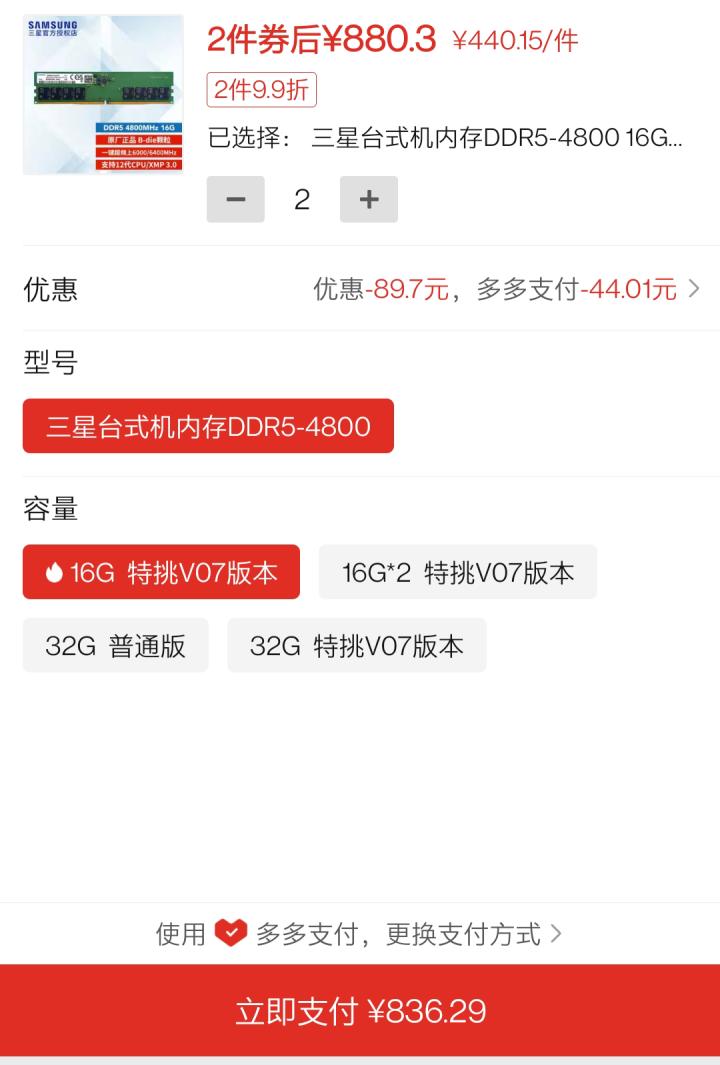Tap the 立即支付 ¥836.29 pay button
This screenshot has height=1065, width=720.
pos(360,1011)
